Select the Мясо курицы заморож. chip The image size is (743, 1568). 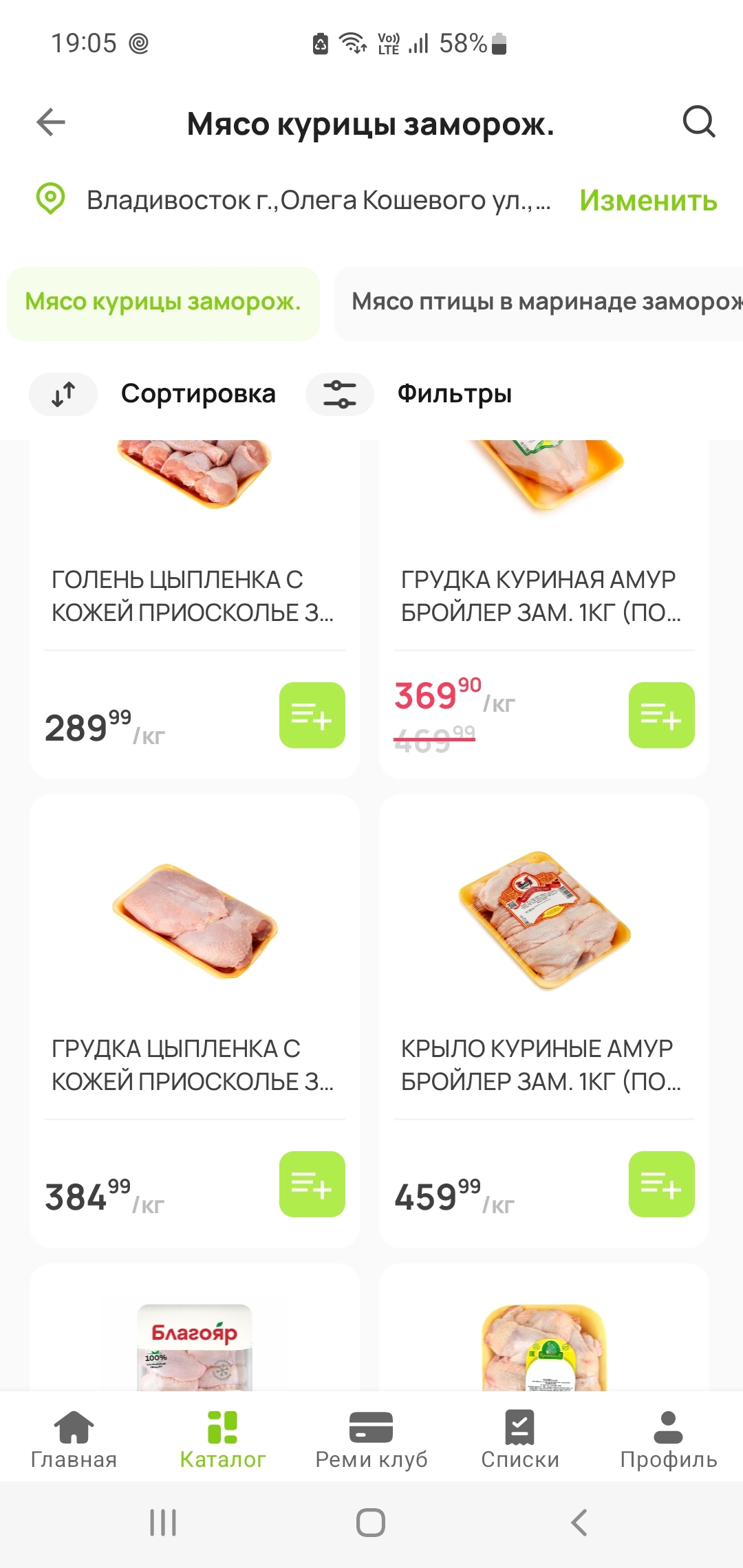coord(163,302)
